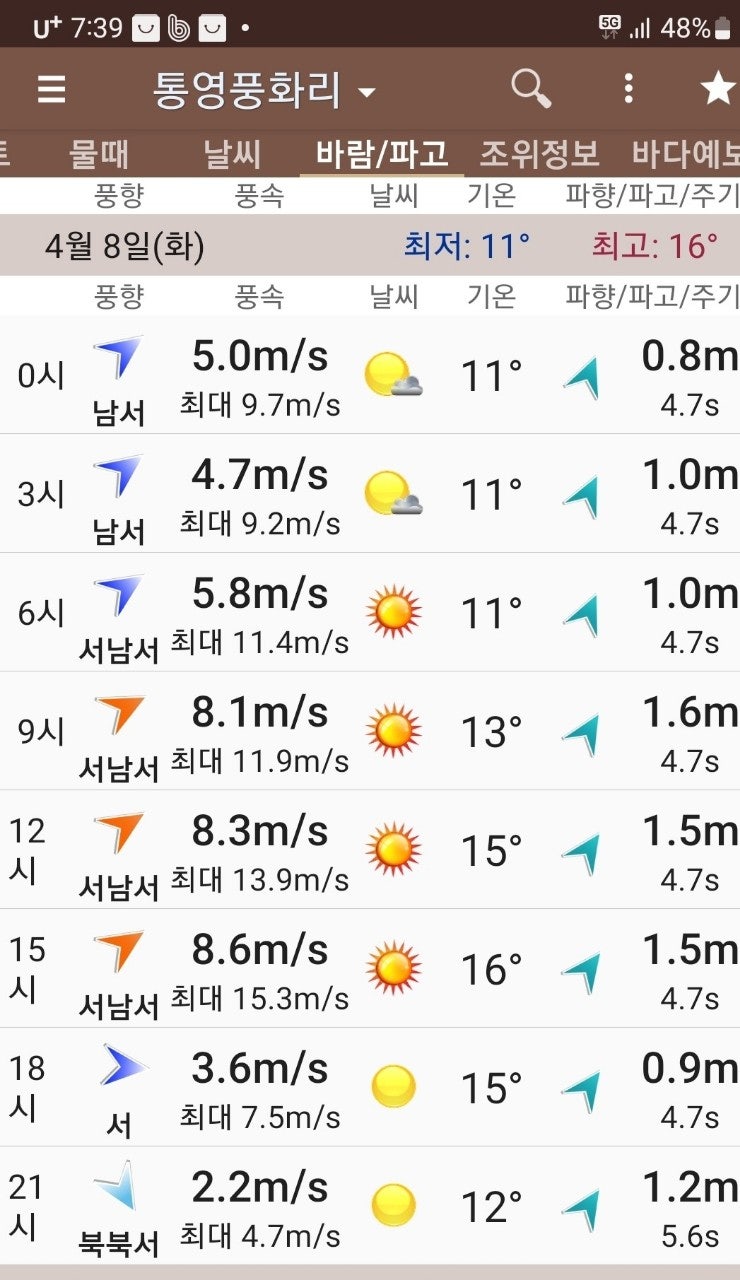The image size is (740, 1280).
Task: Toggle the favorite star for 통영풍화리
Action: (x=716, y=88)
